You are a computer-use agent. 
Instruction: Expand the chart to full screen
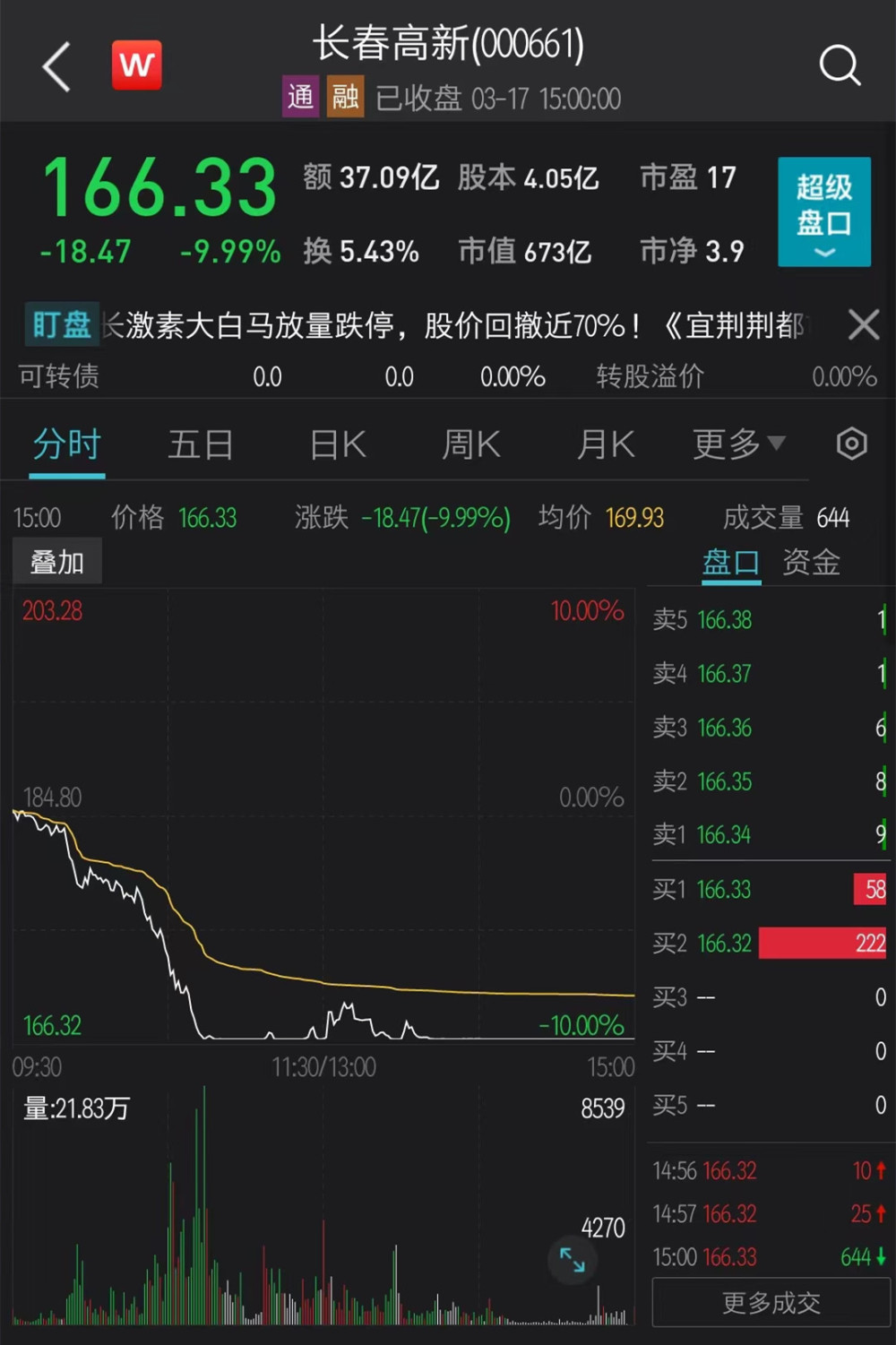point(572,1260)
